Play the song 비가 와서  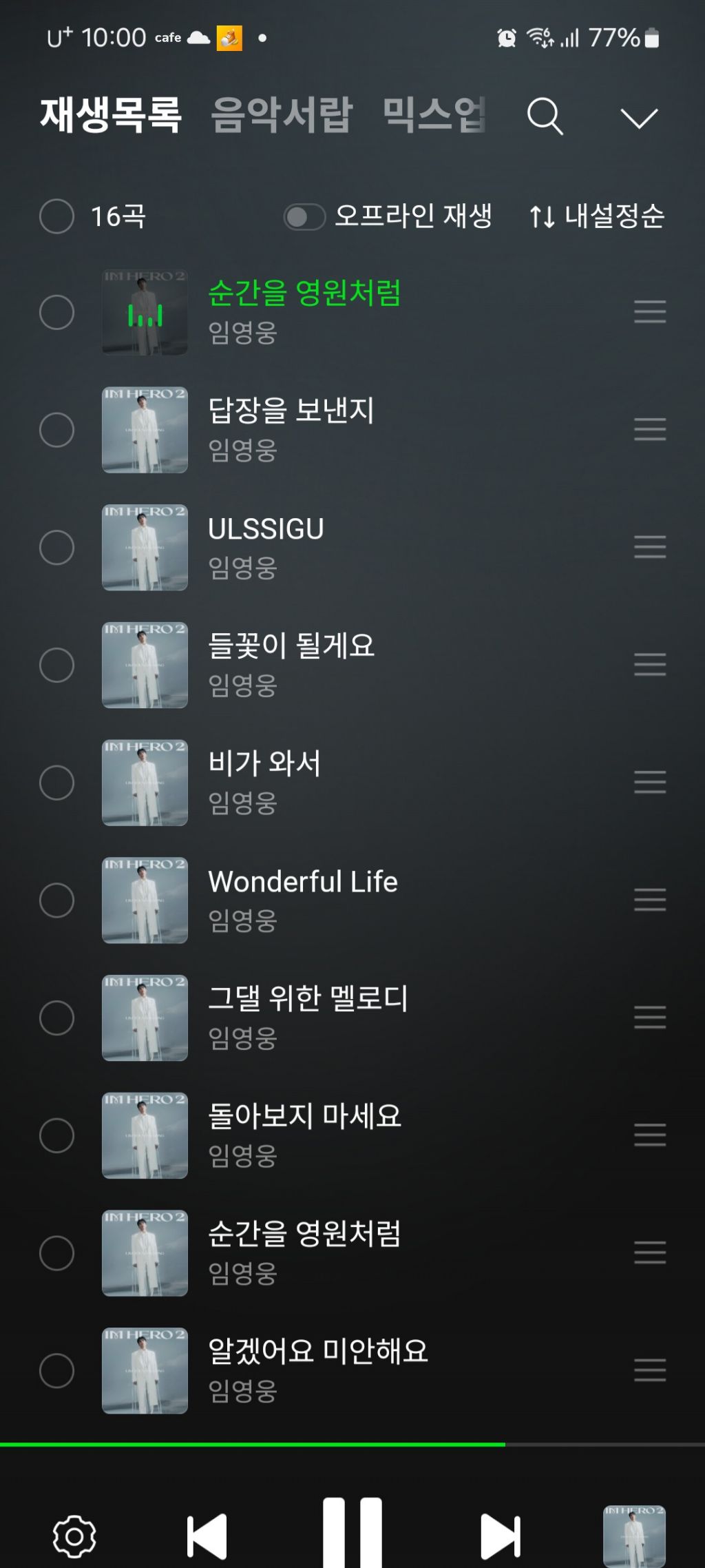pyautogui.click(x=264, y=763)
